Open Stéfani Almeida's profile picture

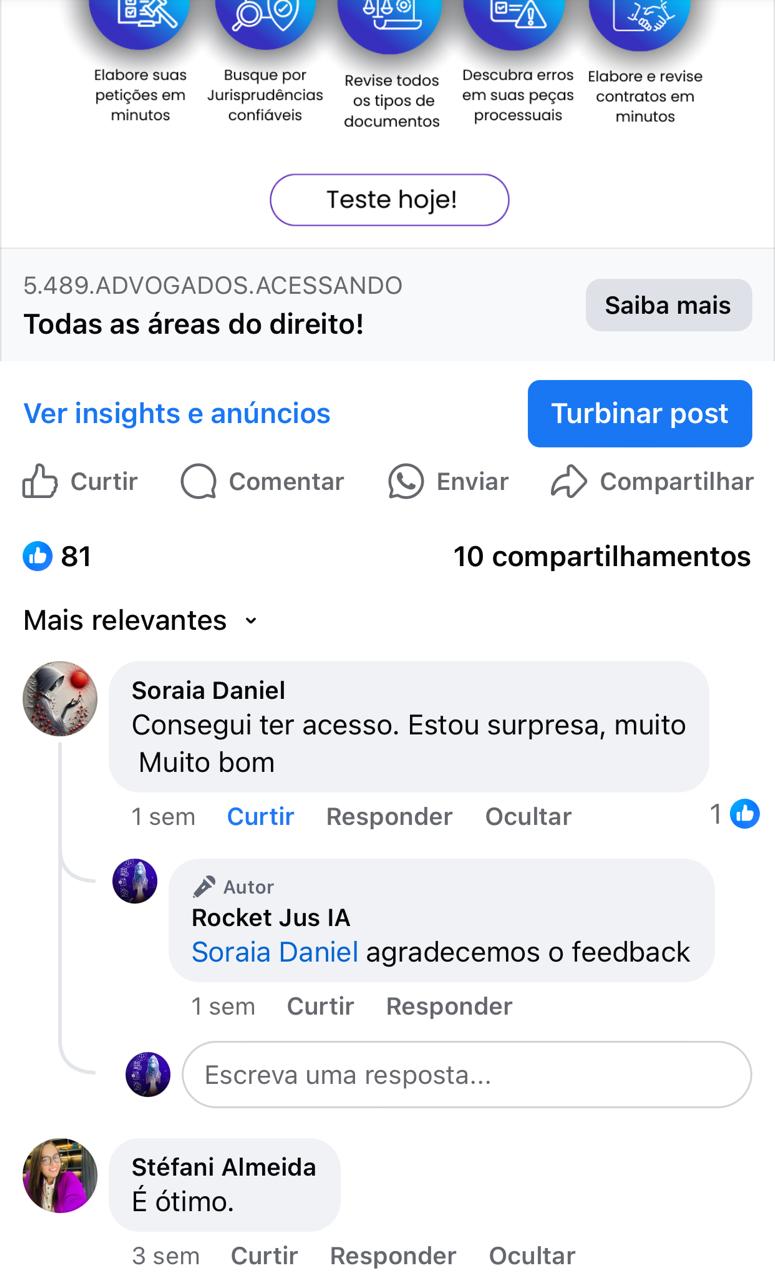60,1175
